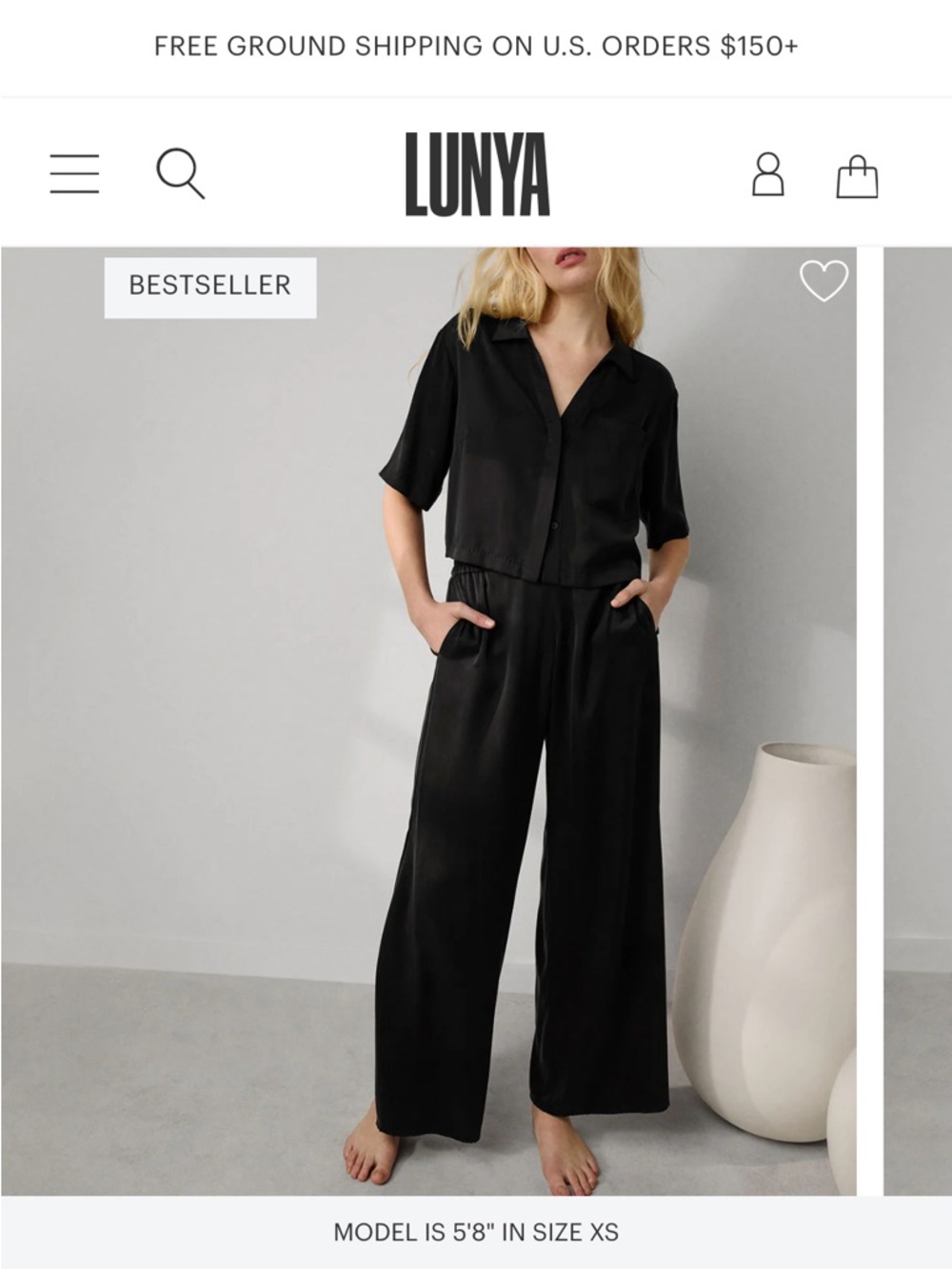Click the next carousel image on right edge
Image resolution: width=952 pixels, height=1269 pixels.
click(916, 714)
